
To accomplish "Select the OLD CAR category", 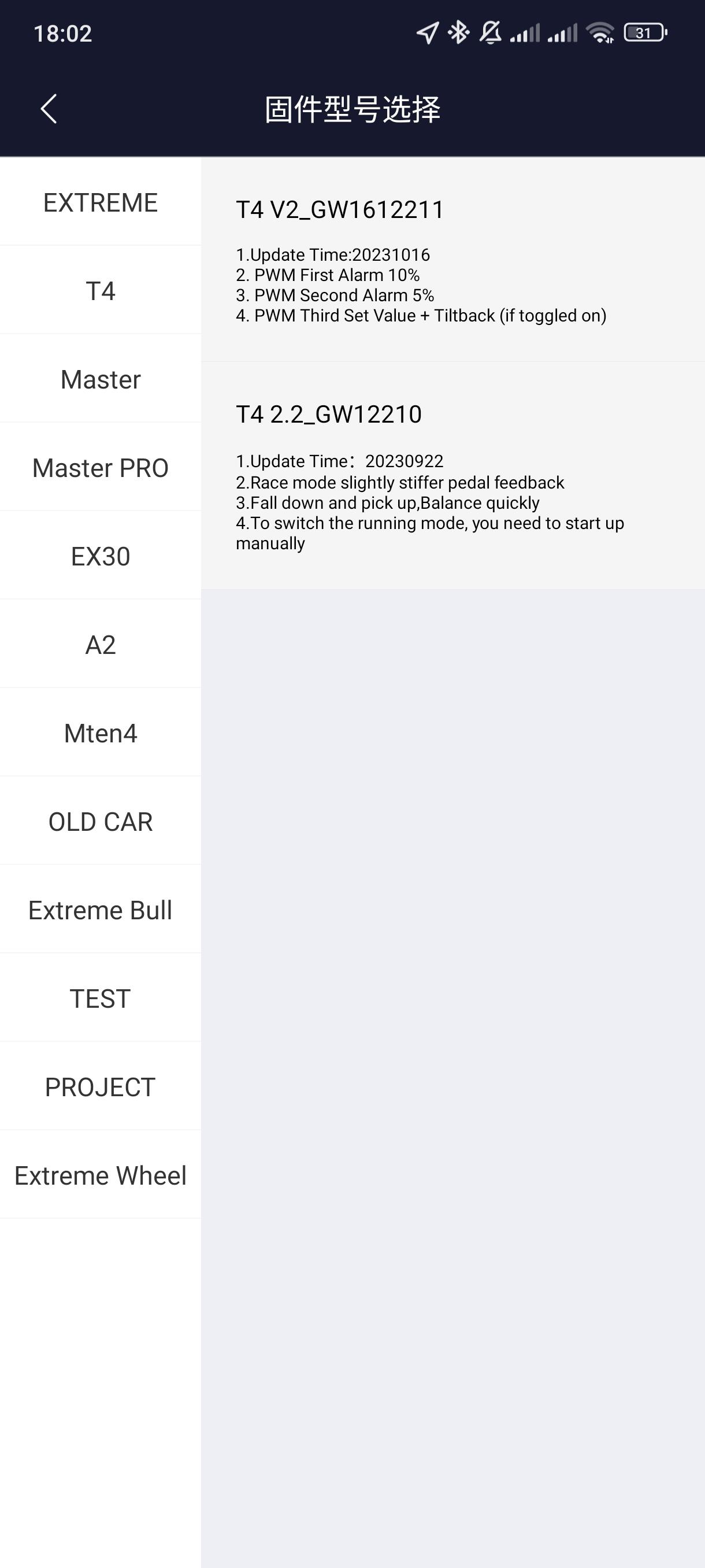I will click(x=101, y=821).
